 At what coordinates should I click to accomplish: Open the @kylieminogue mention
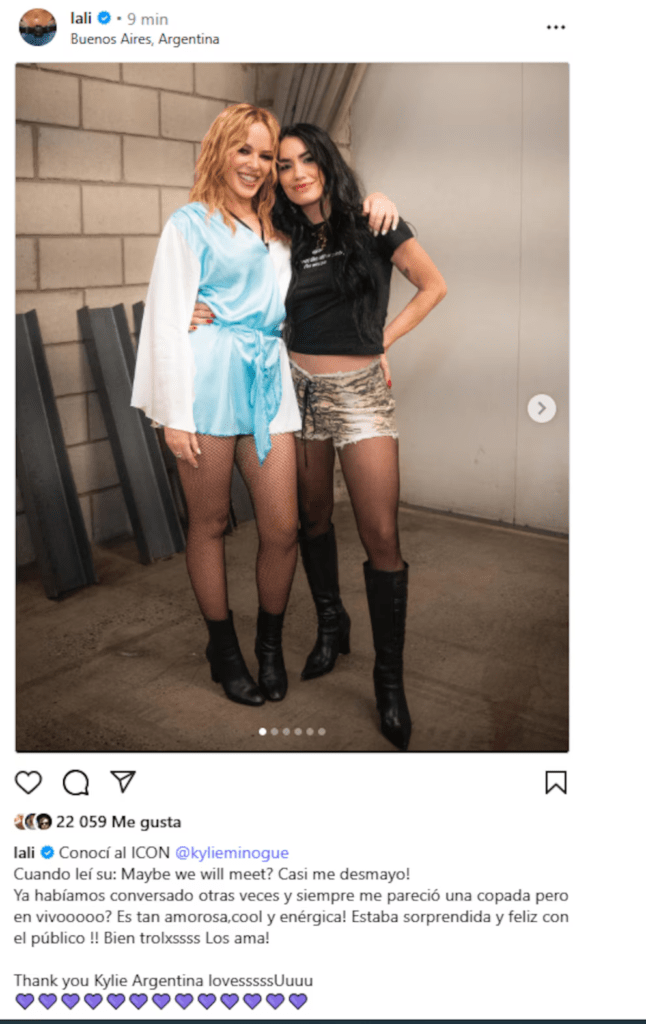tap(232, 853)
